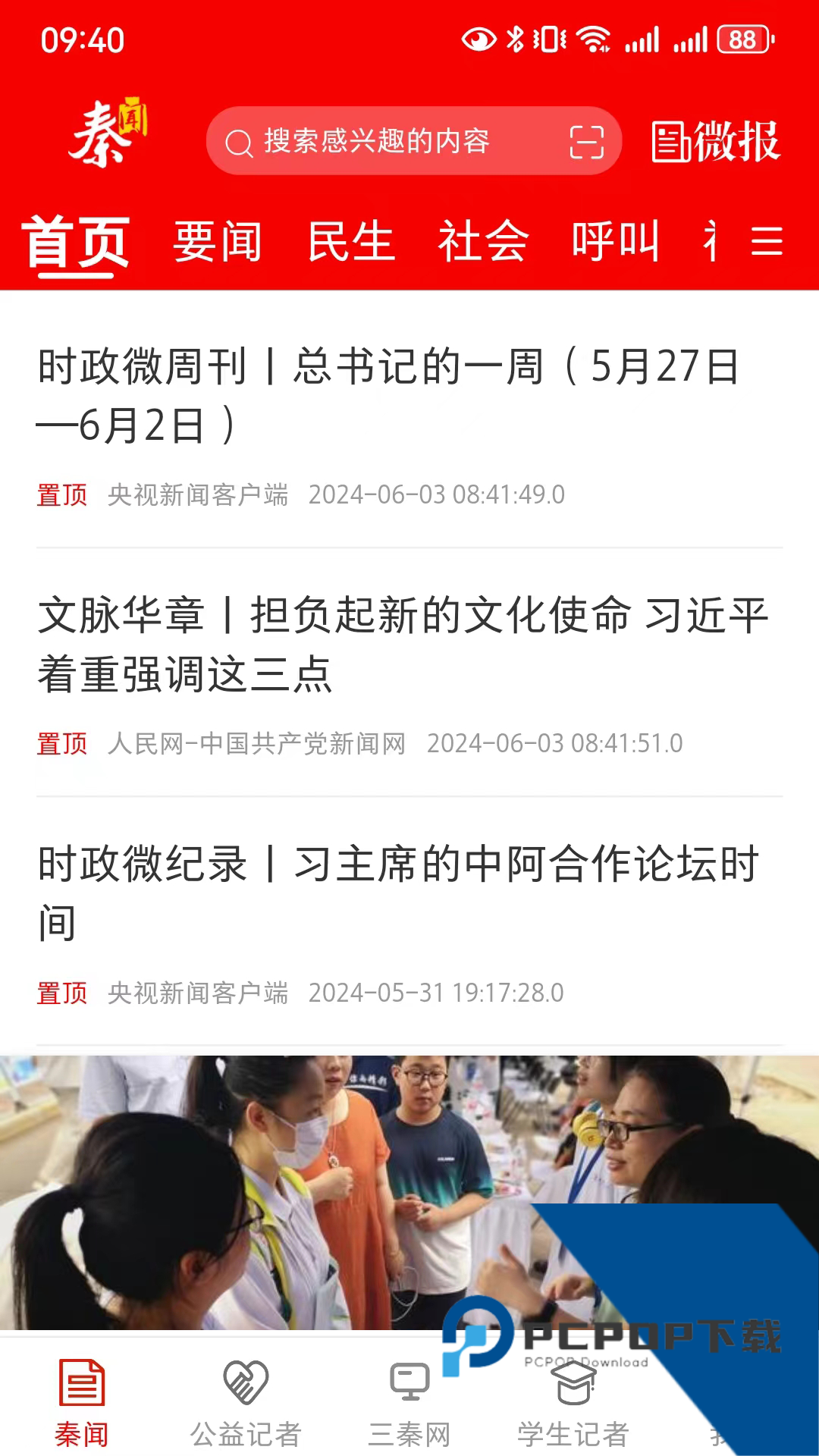Viewport: 819px width, 1456px height.
Task: Open article 时政微纪录 中阿合作论坛时间
Action: coord(398,893)
